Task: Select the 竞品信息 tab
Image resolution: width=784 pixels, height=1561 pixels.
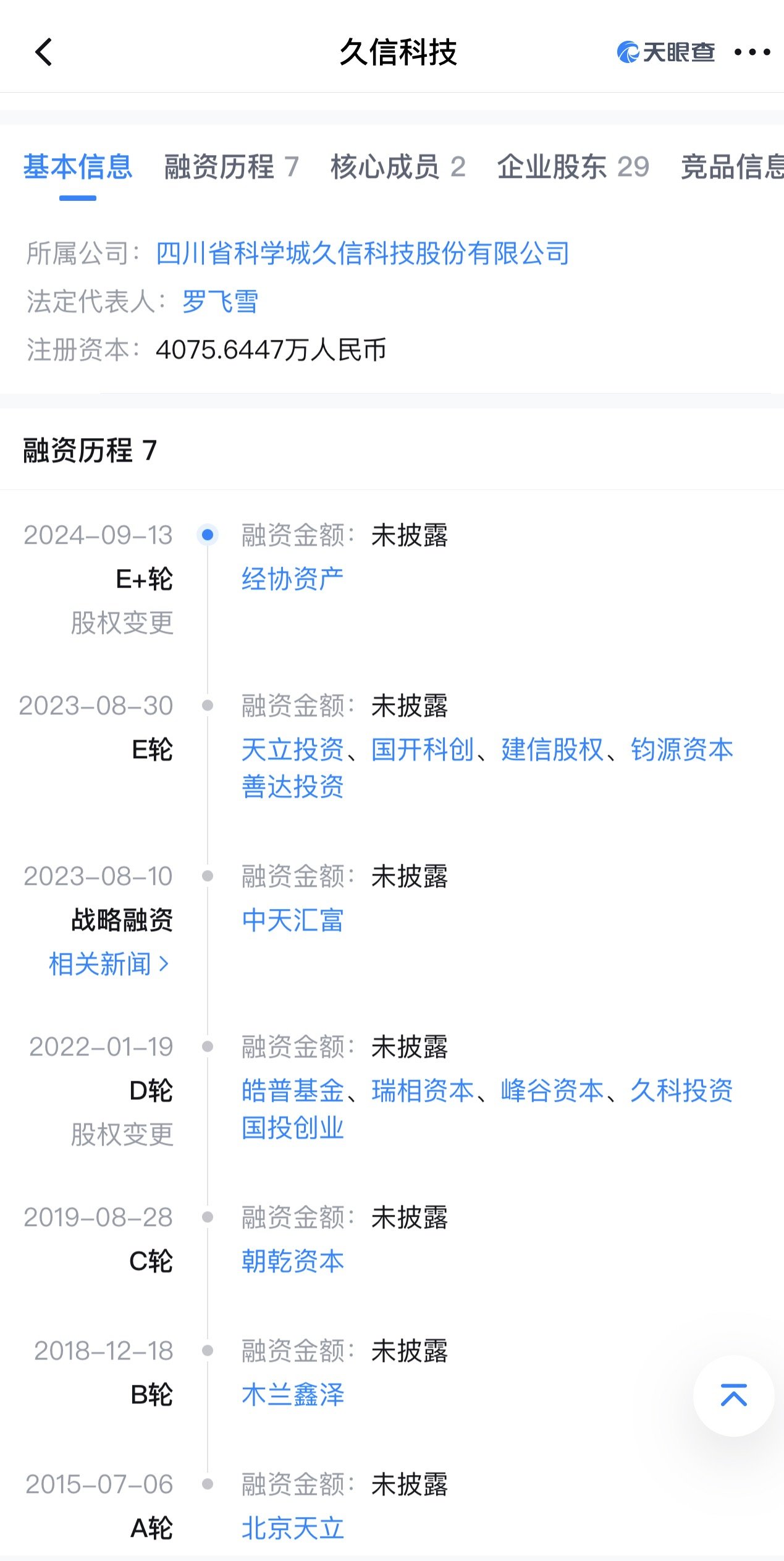Action: click(731, 167)
